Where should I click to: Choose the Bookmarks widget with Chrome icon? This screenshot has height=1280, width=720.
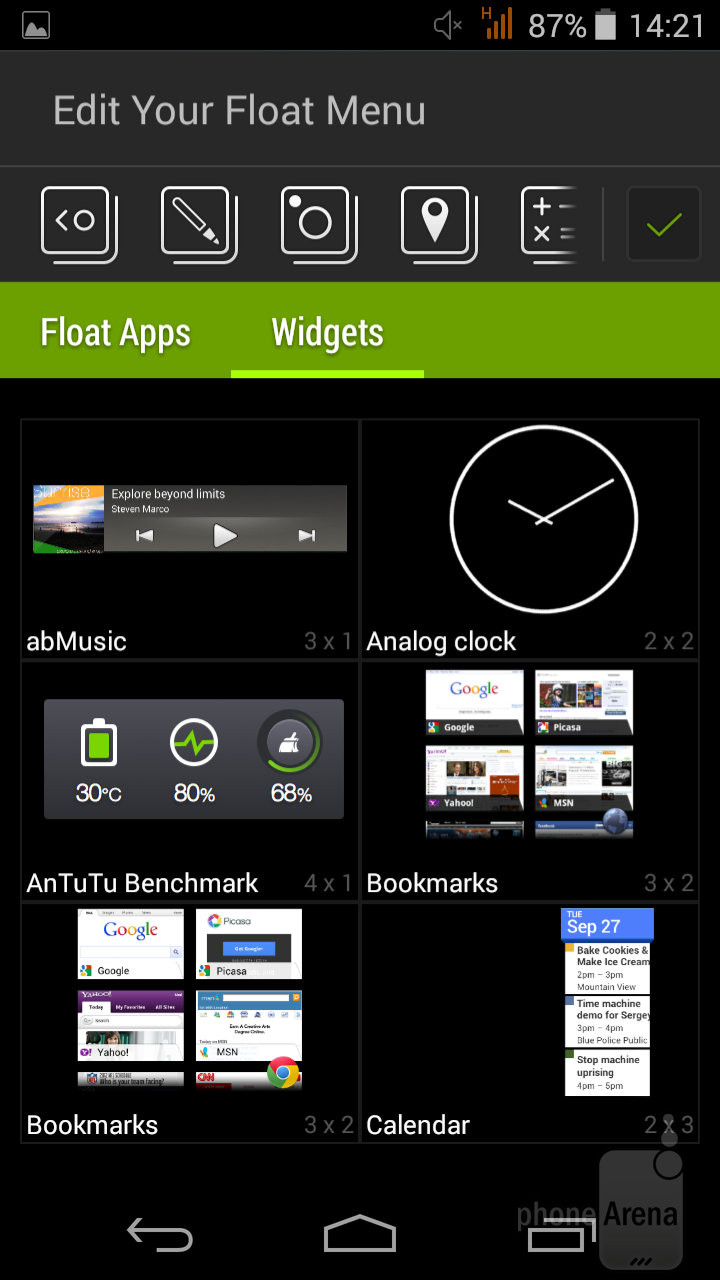[190, 1022]
